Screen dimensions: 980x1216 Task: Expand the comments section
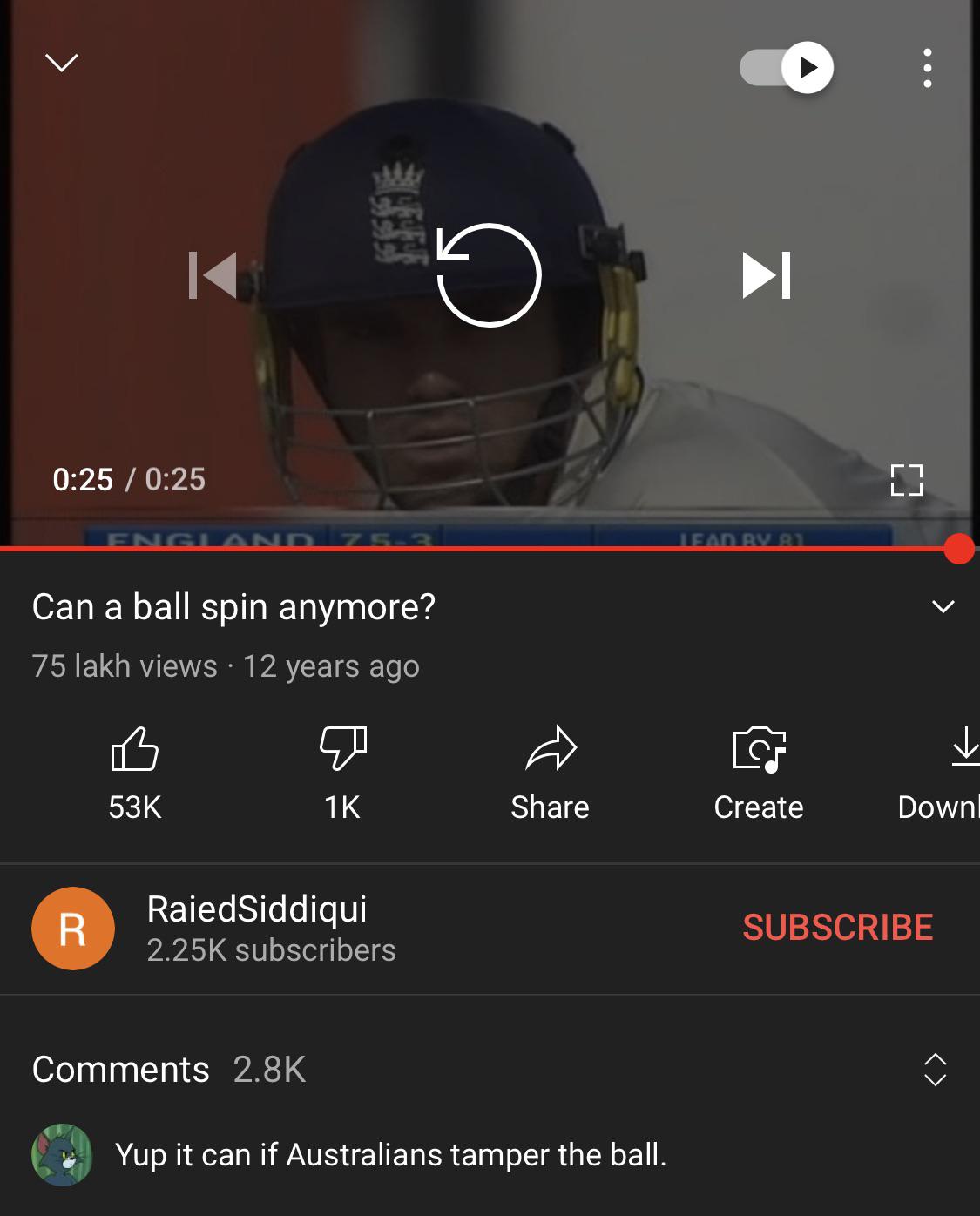coord(935,1070)
